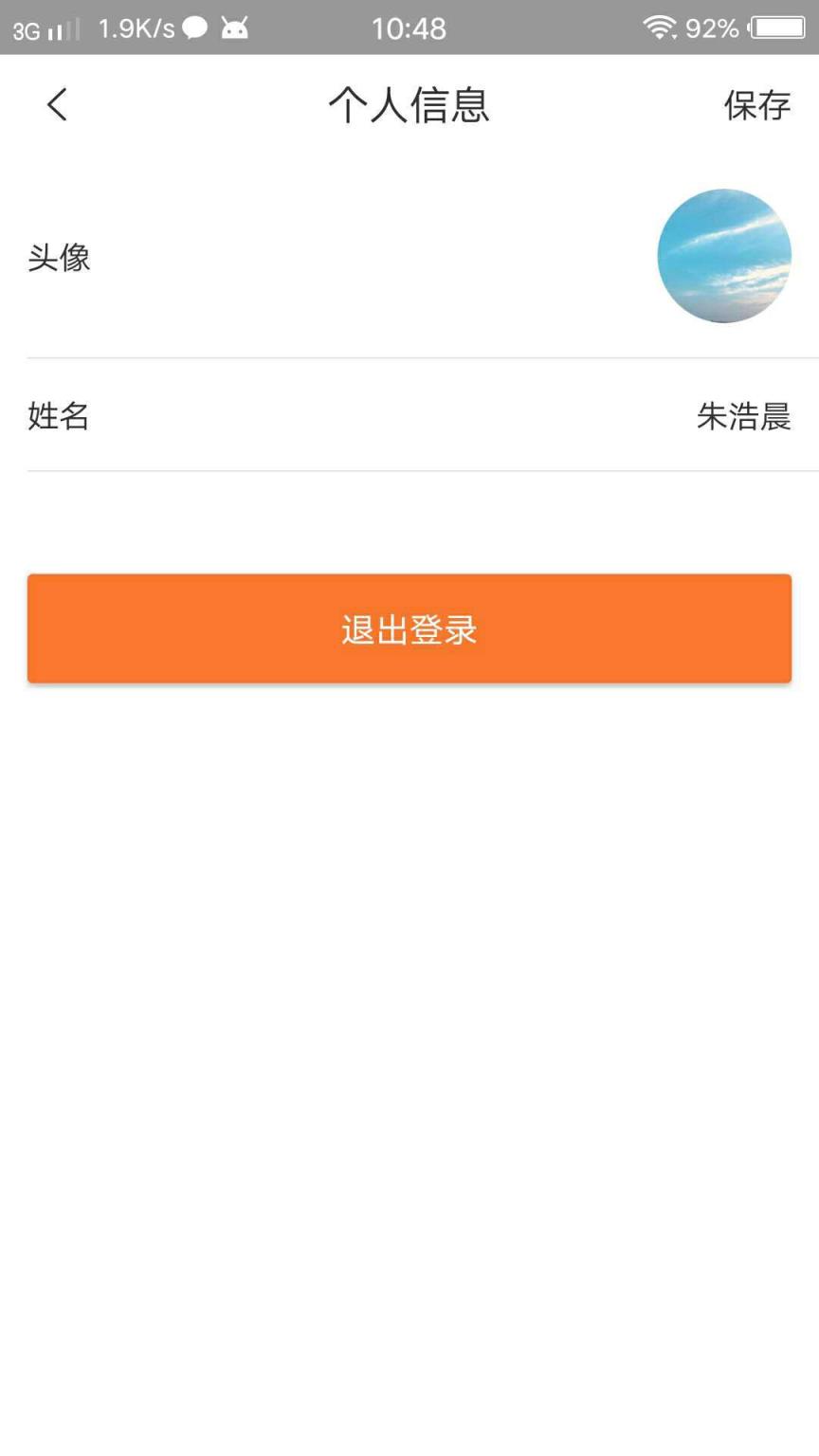Image resolution: width=819 pixels, height=1456 pixels.
Task: Tap the message notification icon in status bar
Action: pos(194,28)
